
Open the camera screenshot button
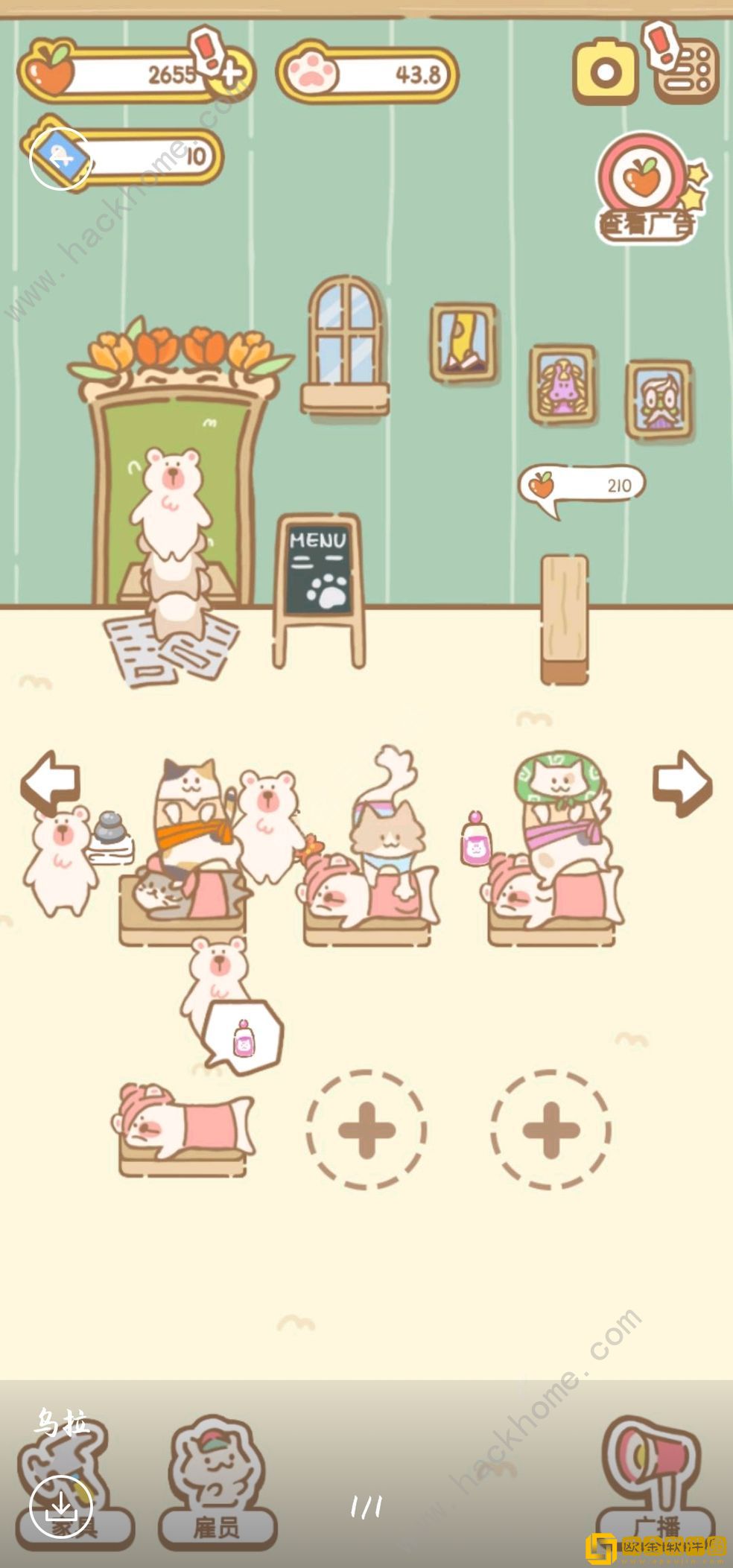coord(605,72)
